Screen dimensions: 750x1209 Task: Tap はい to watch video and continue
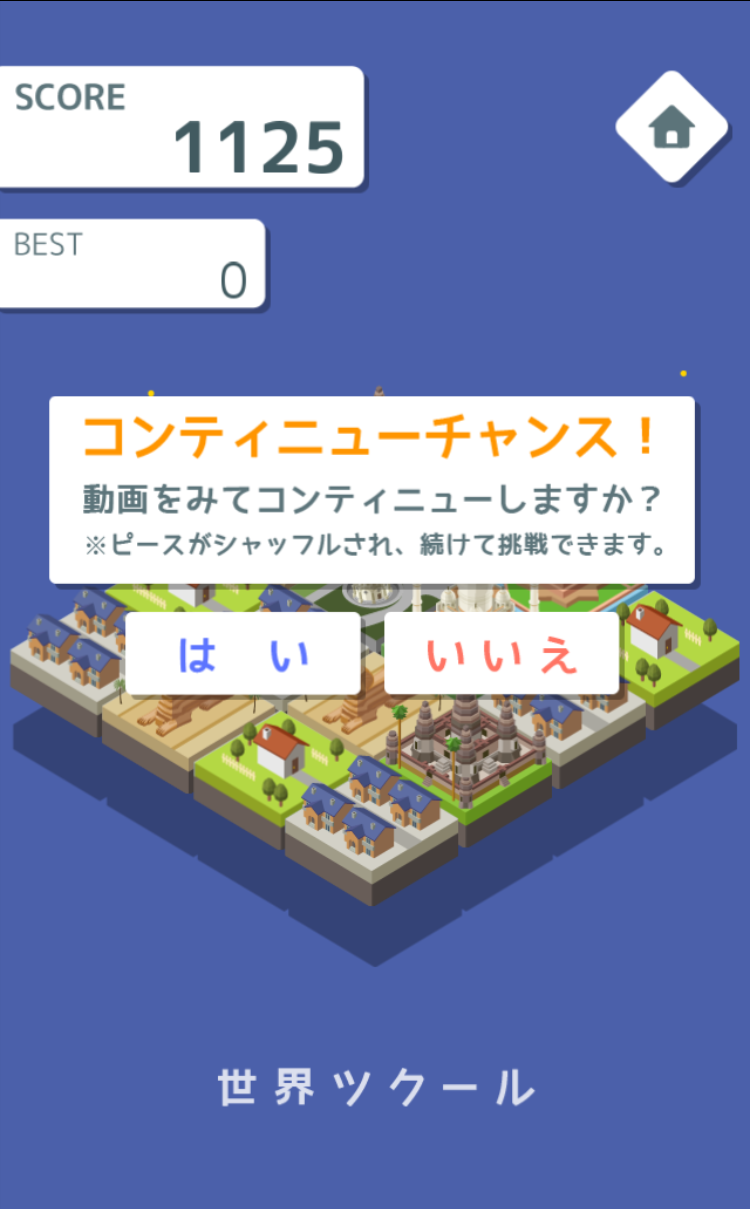[x=243, y=654]
